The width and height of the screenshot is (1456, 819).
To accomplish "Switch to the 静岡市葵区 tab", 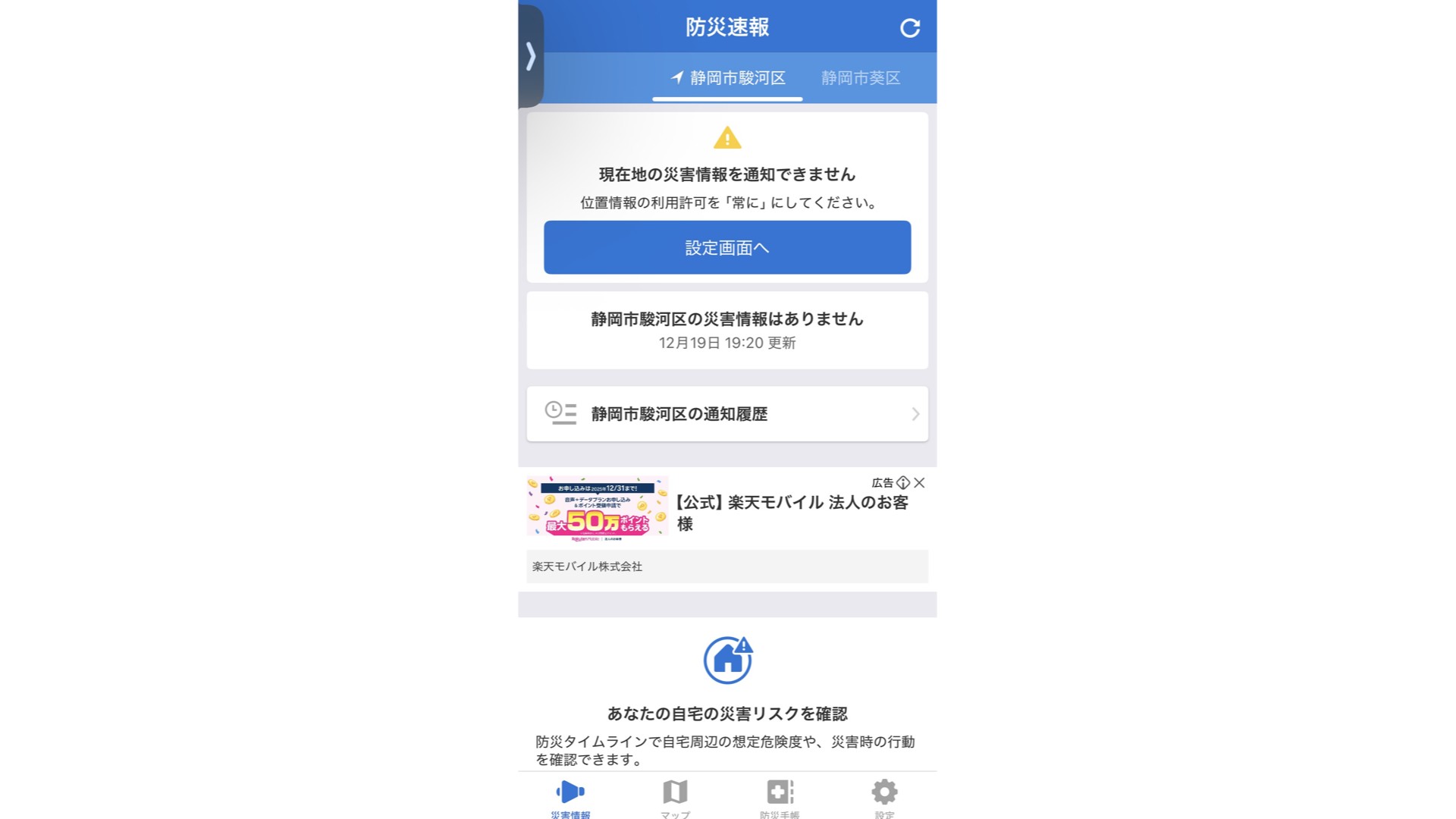I will click(860, 78).
